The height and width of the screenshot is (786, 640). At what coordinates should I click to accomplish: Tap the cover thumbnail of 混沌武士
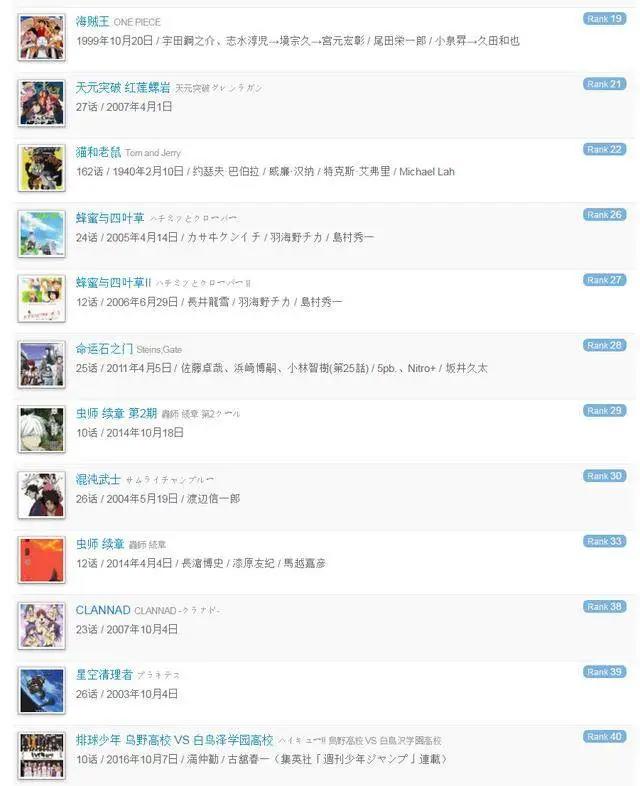41,495
